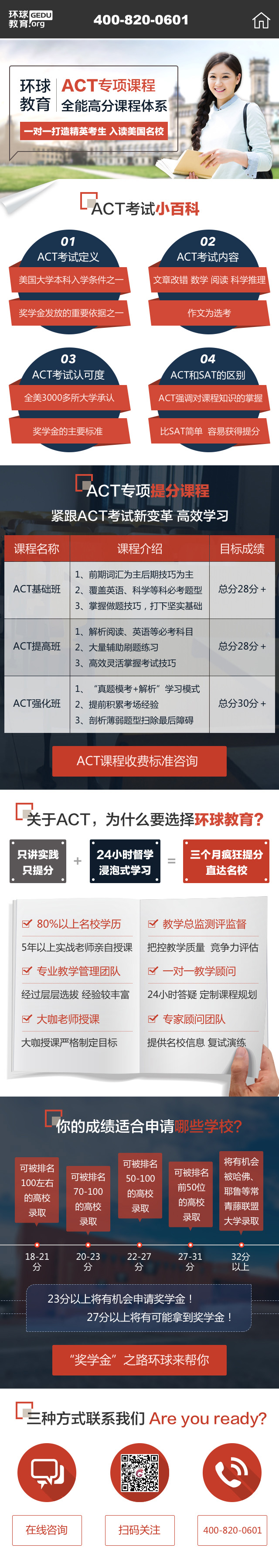Screen dimensions: 279x1568
Task: Tap ACT课程收费标准咨询 button
Action: 139,761
